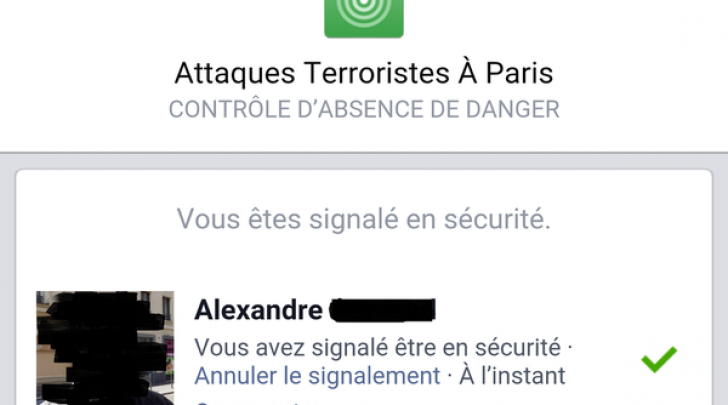Open Alexandre's profile picture
This screenshot has width=728, height=405.
point(105,348)
